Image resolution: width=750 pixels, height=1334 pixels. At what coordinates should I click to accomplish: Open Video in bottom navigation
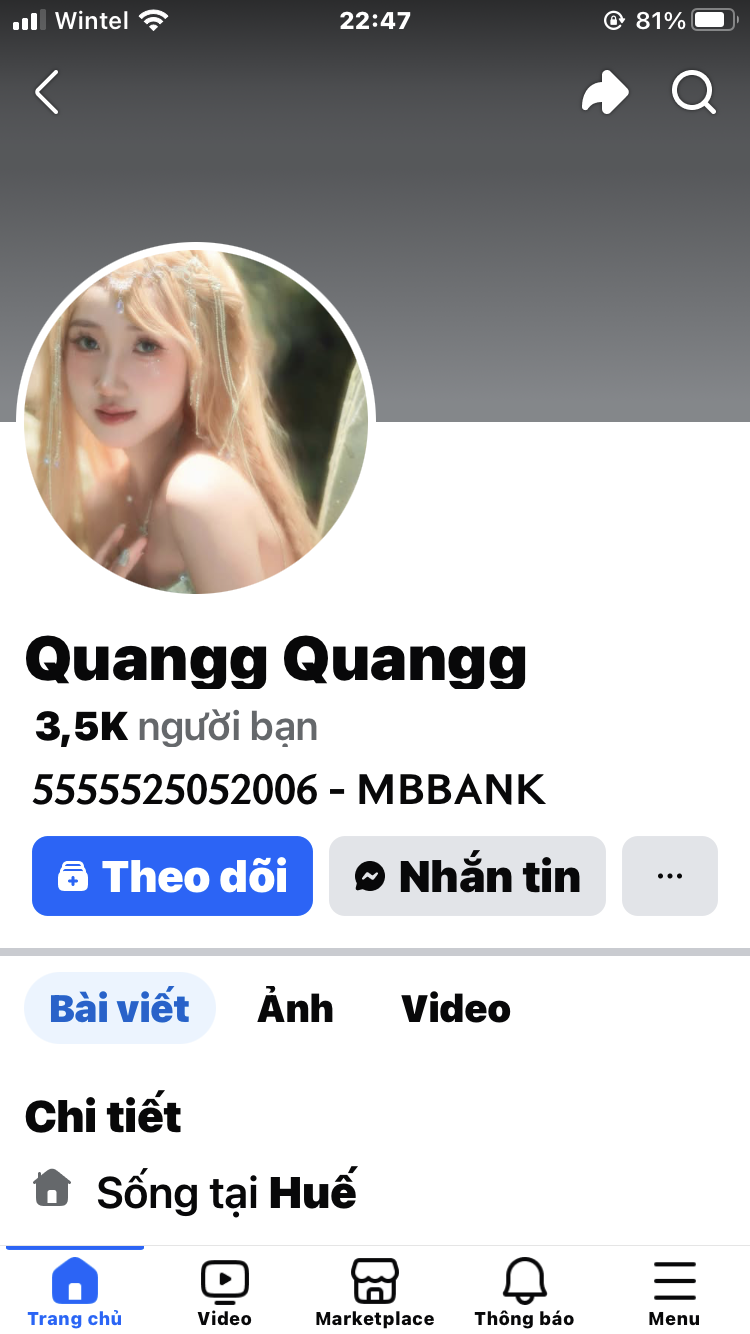(225, 1290)
